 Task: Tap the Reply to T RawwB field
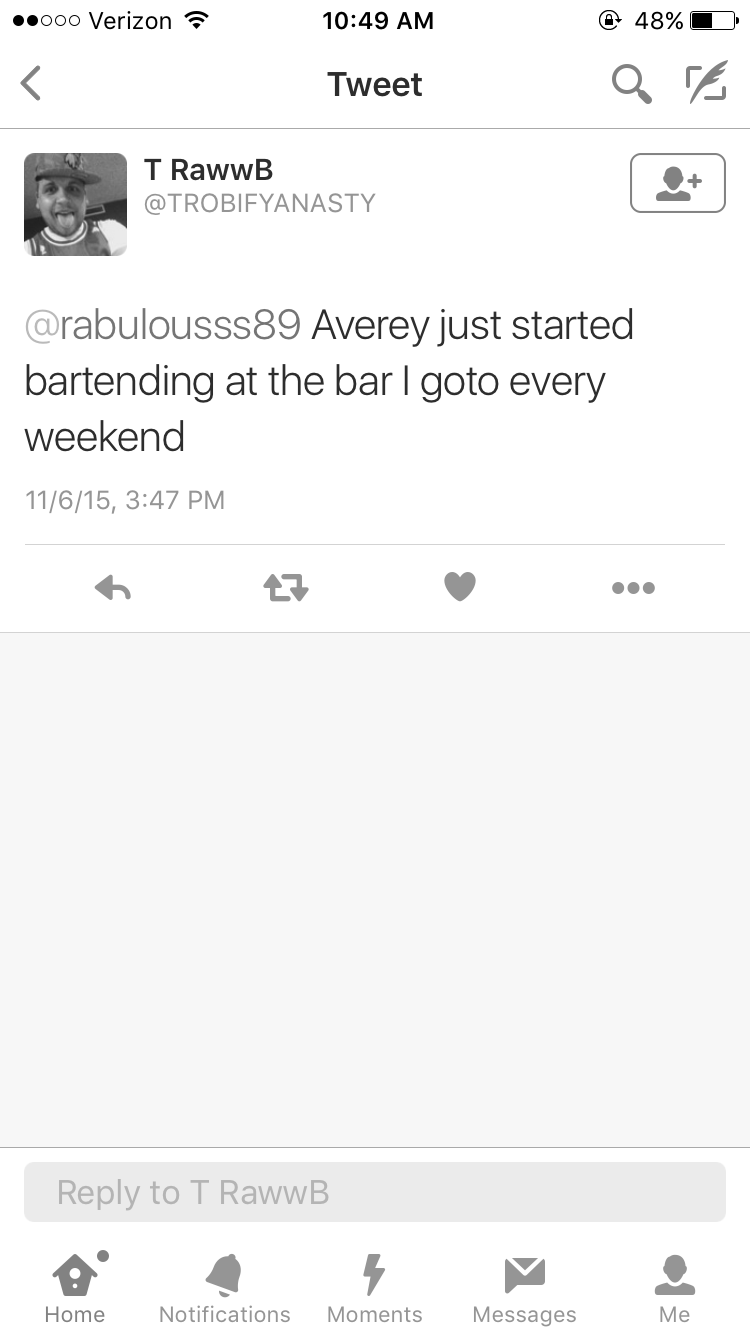pos(375,1192)
